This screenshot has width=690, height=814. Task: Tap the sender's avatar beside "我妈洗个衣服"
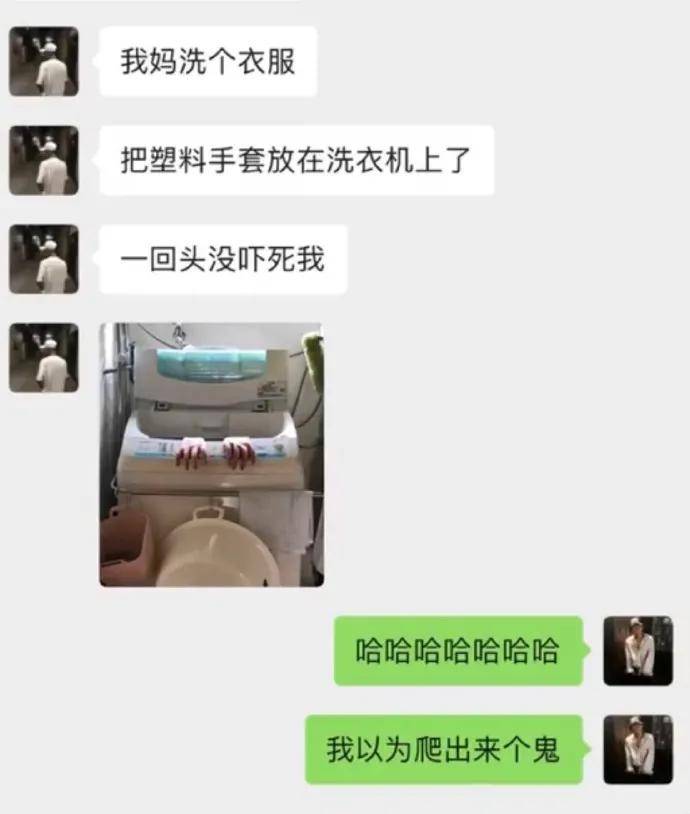[x=44, y=62]
